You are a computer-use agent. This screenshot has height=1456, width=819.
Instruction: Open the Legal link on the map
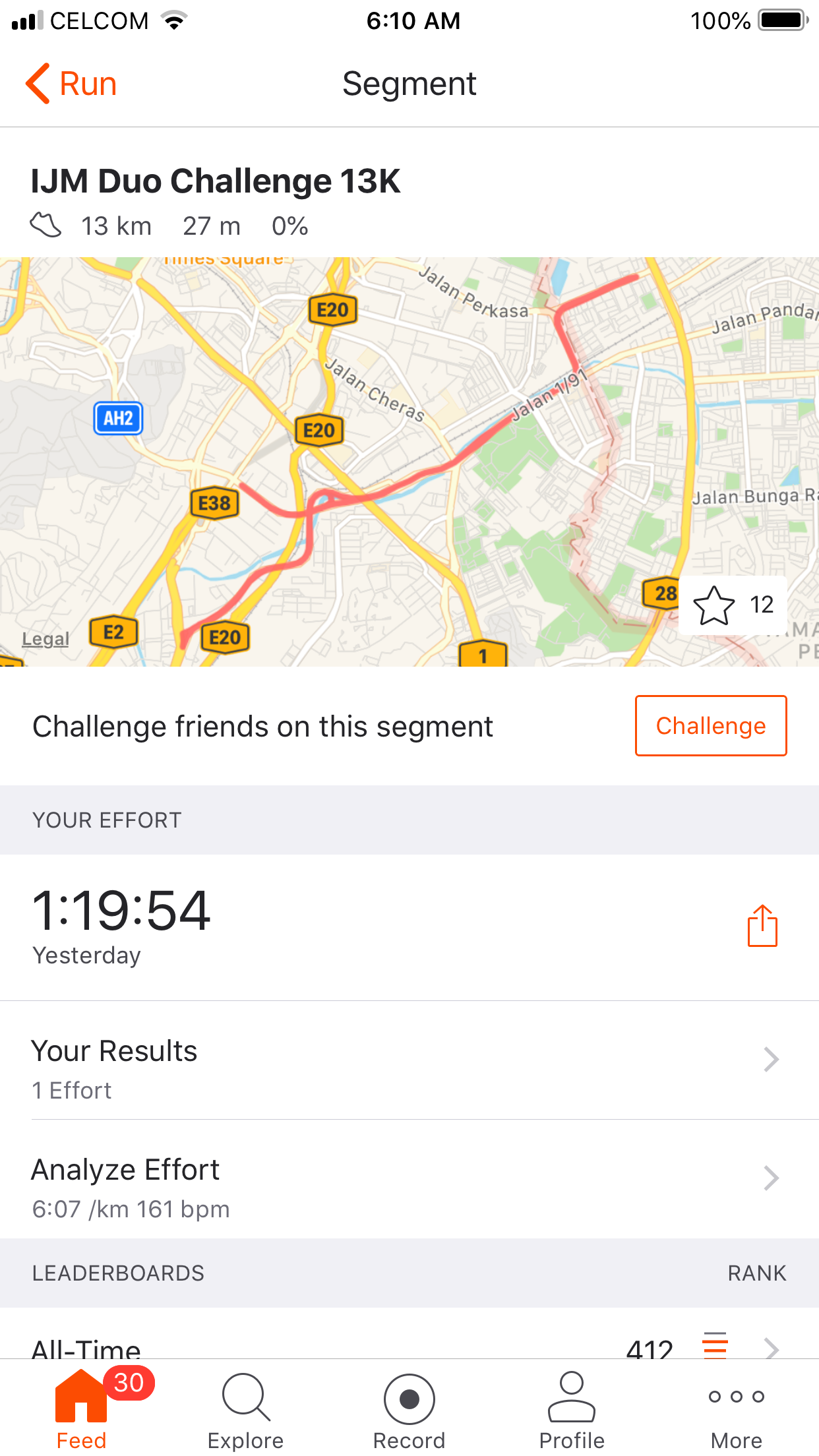pos(45,638)
